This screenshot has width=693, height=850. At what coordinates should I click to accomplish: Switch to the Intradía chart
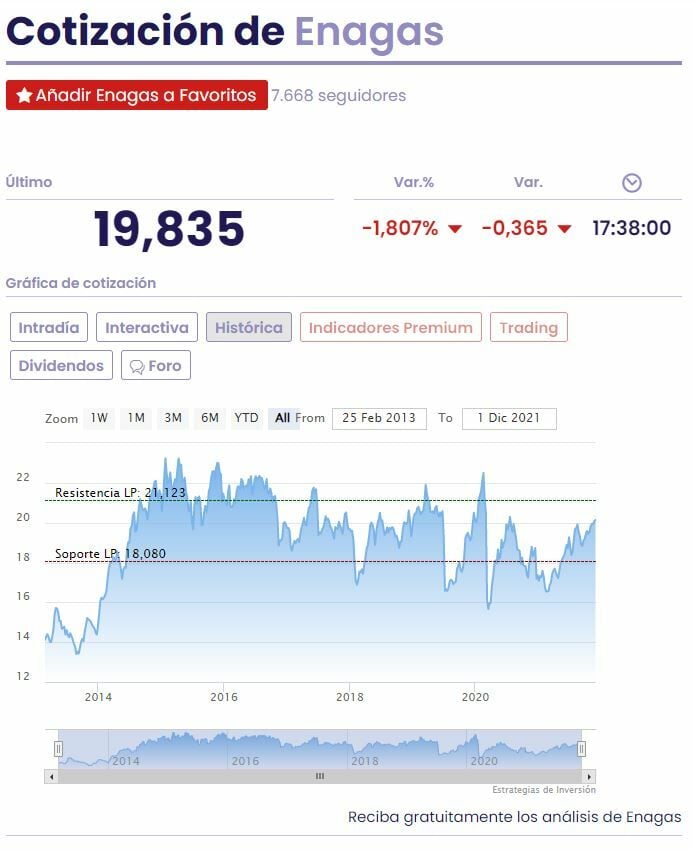(49, 327)
